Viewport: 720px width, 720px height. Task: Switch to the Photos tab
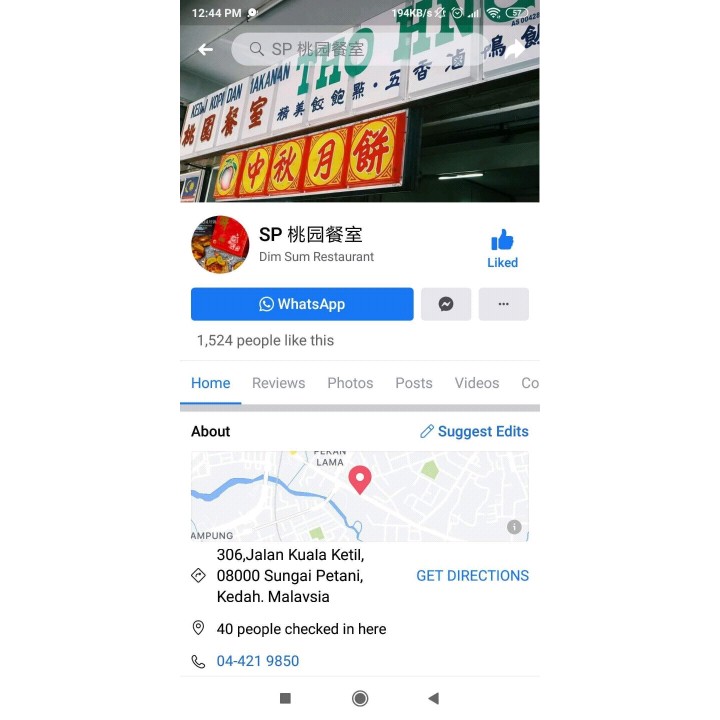point(350,383)
